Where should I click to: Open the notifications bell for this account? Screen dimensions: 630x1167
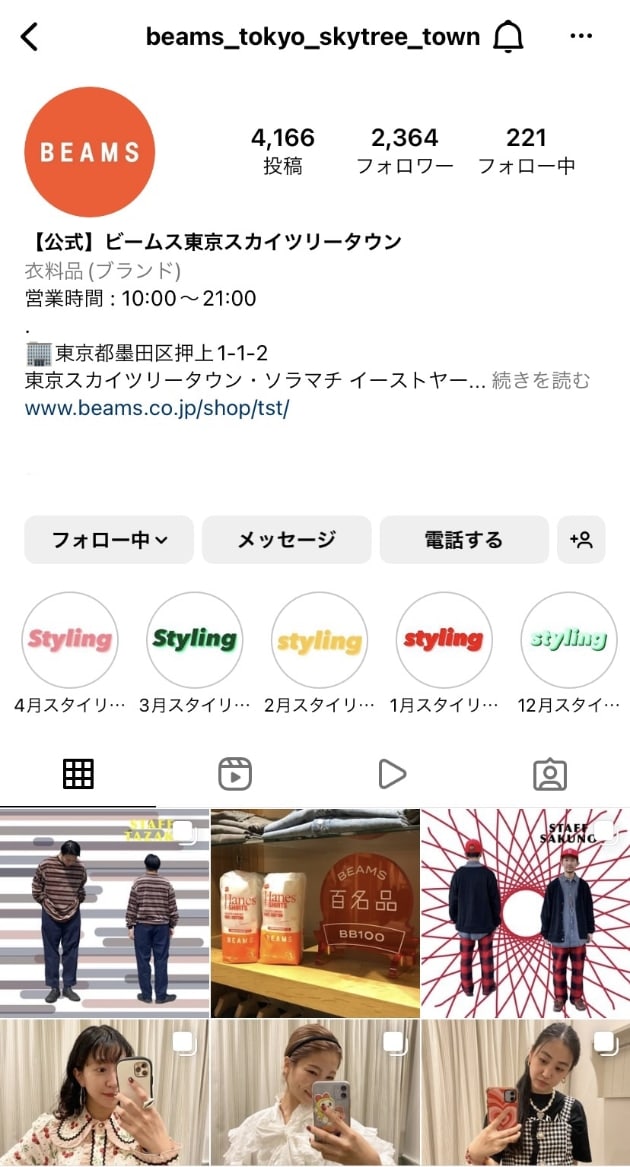tap(509, 37)
